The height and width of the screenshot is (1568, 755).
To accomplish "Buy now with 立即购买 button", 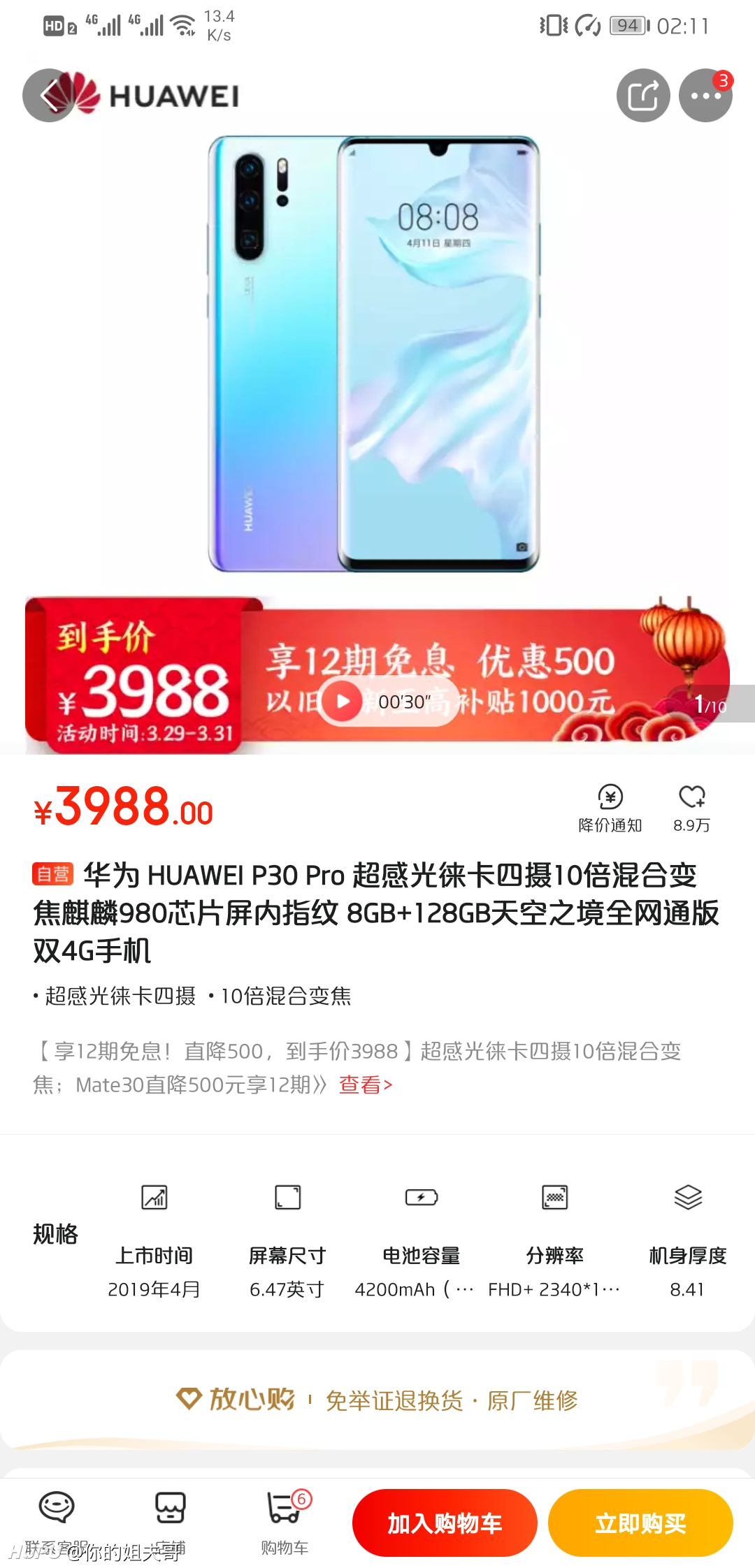I will pos(640,1523).
